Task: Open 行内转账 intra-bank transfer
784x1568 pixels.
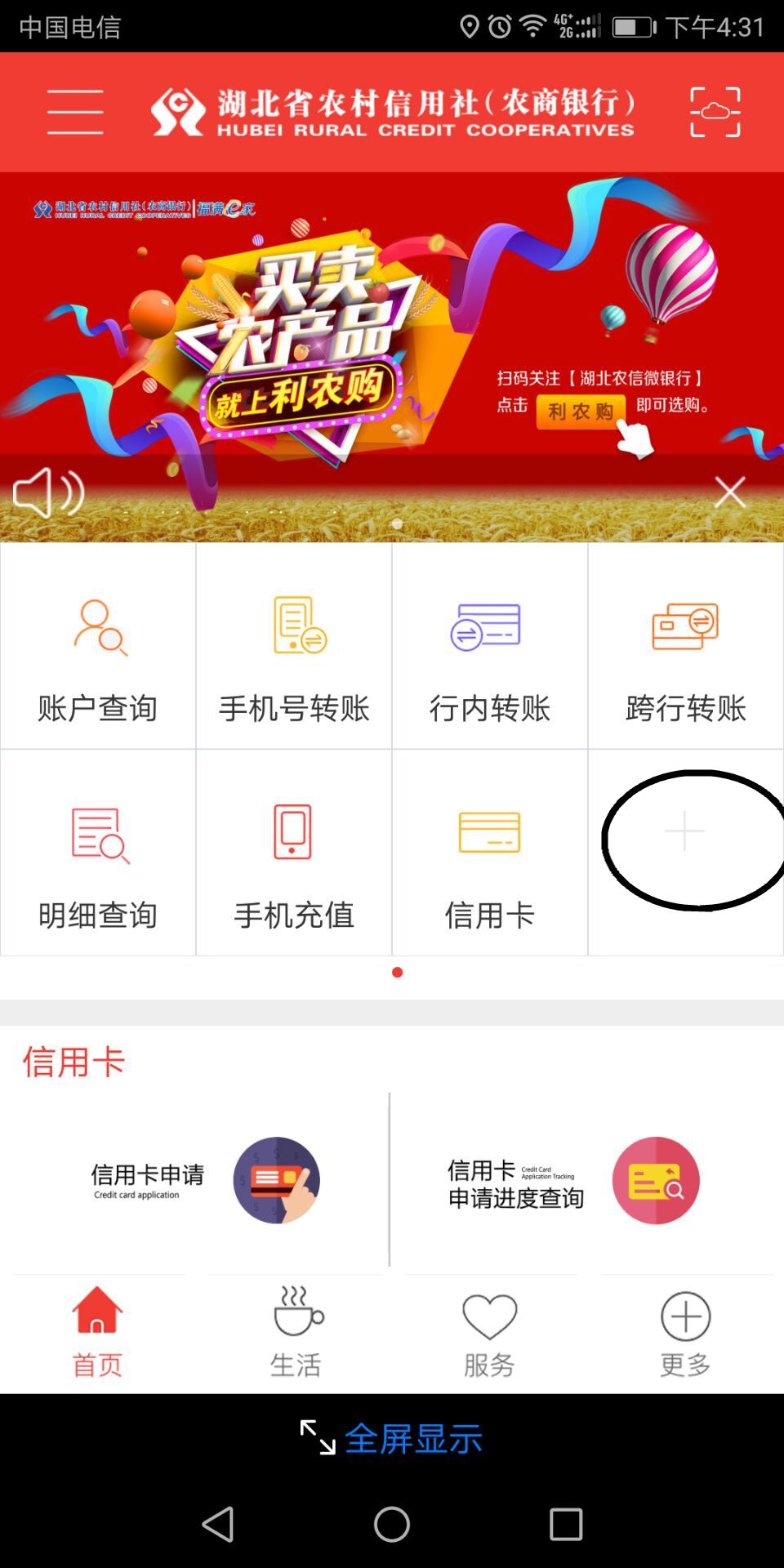Action: point(489,647)
